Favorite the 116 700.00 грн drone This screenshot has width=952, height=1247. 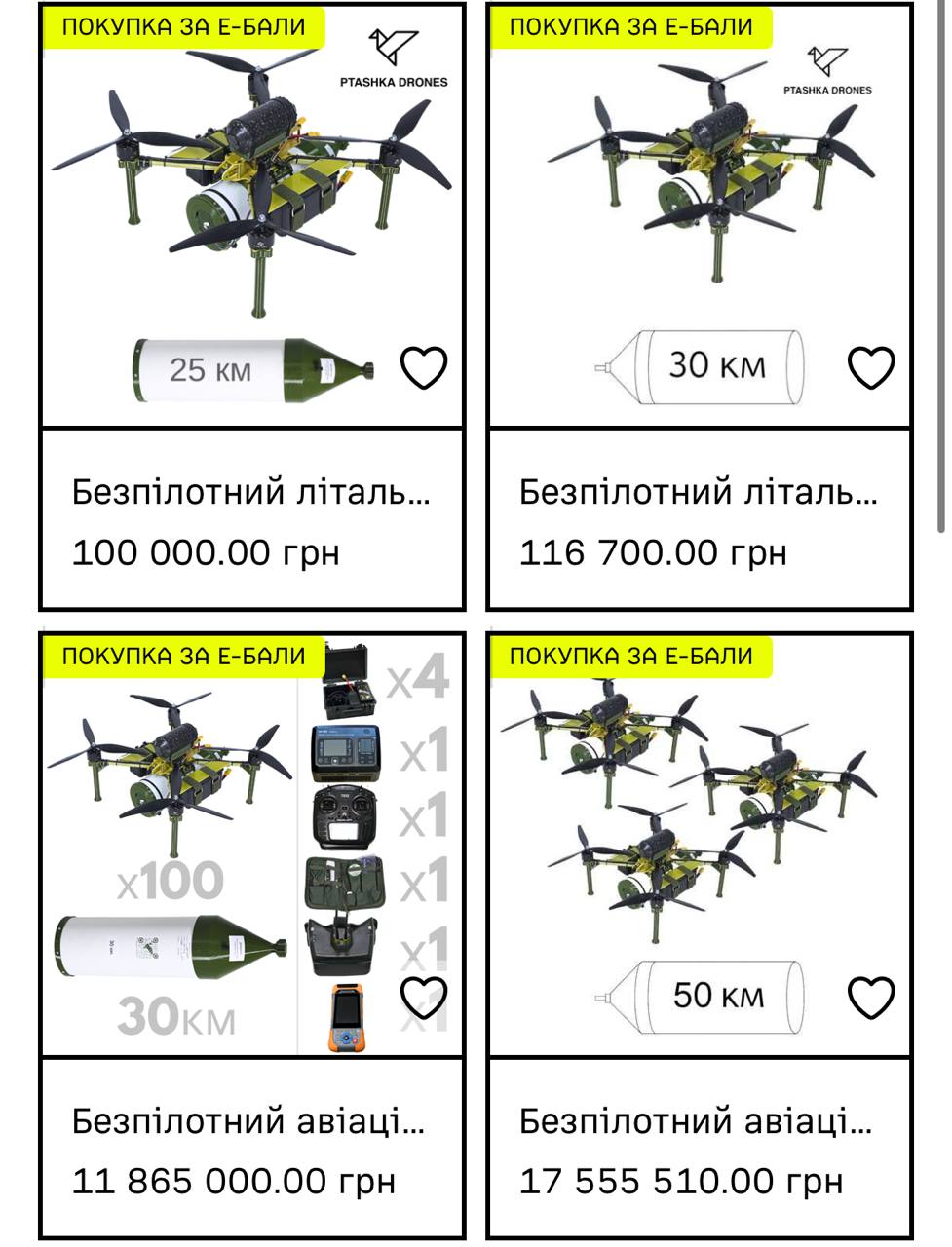coord(871,367)
